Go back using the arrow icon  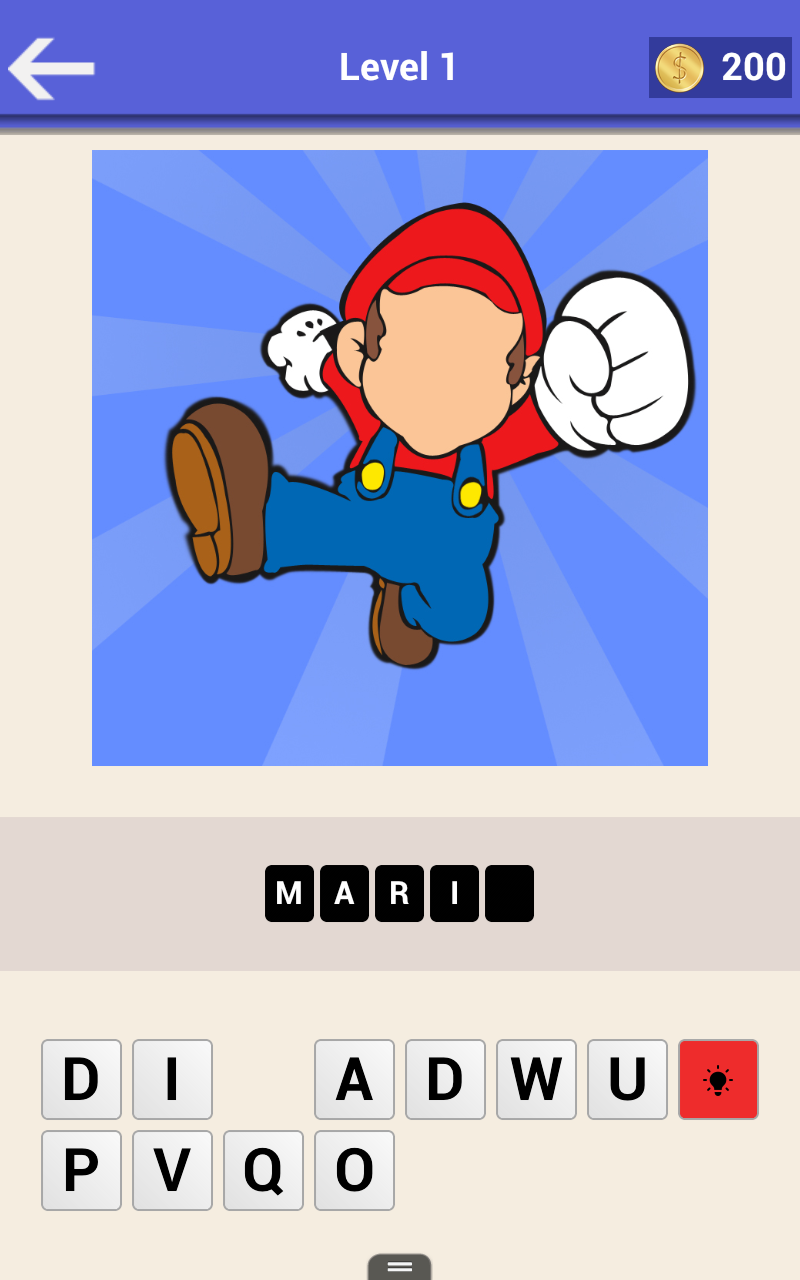click(x=52, y=68)
